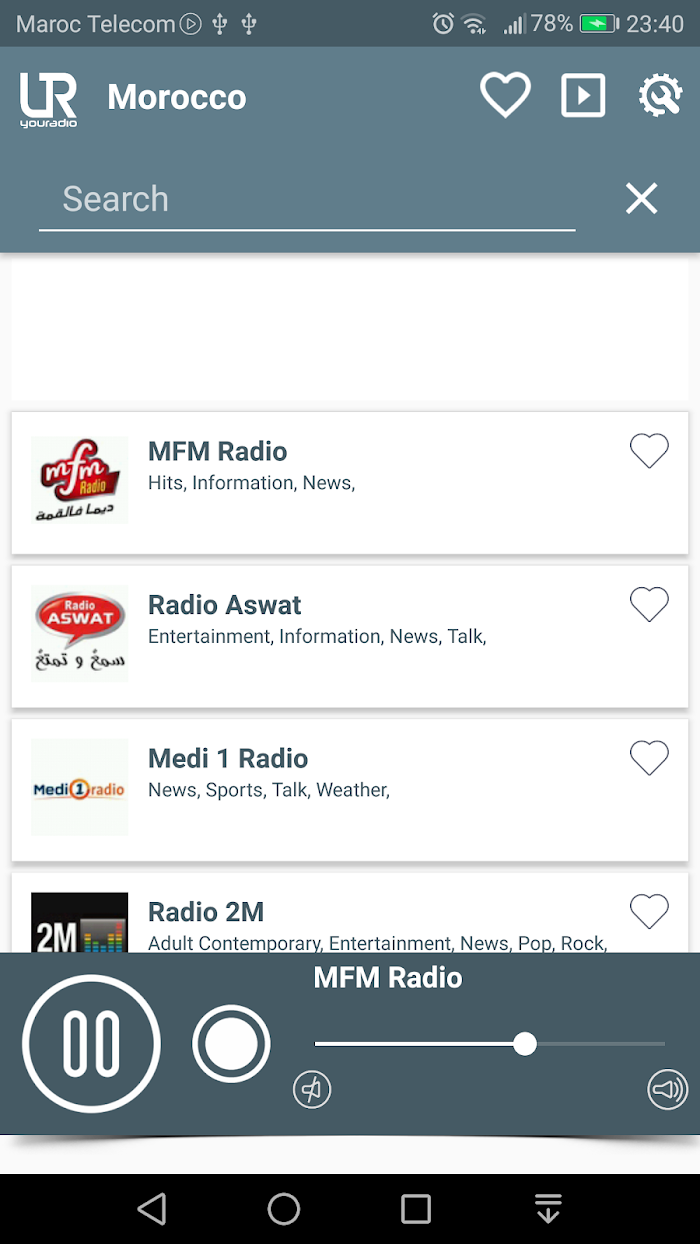Pause the MFM Radio playback
700x1244 pixels.
pyautogui.click(x=91, y=1044)
